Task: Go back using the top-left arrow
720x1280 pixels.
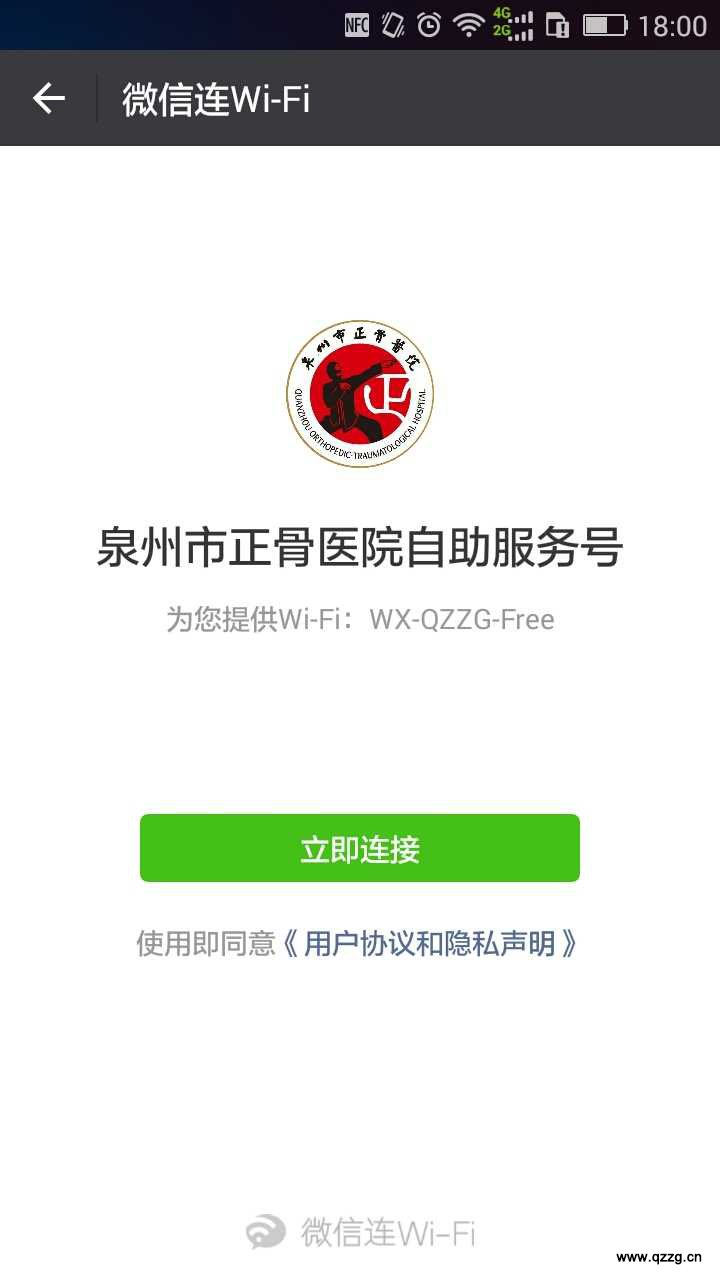Action: pos(48,98)
